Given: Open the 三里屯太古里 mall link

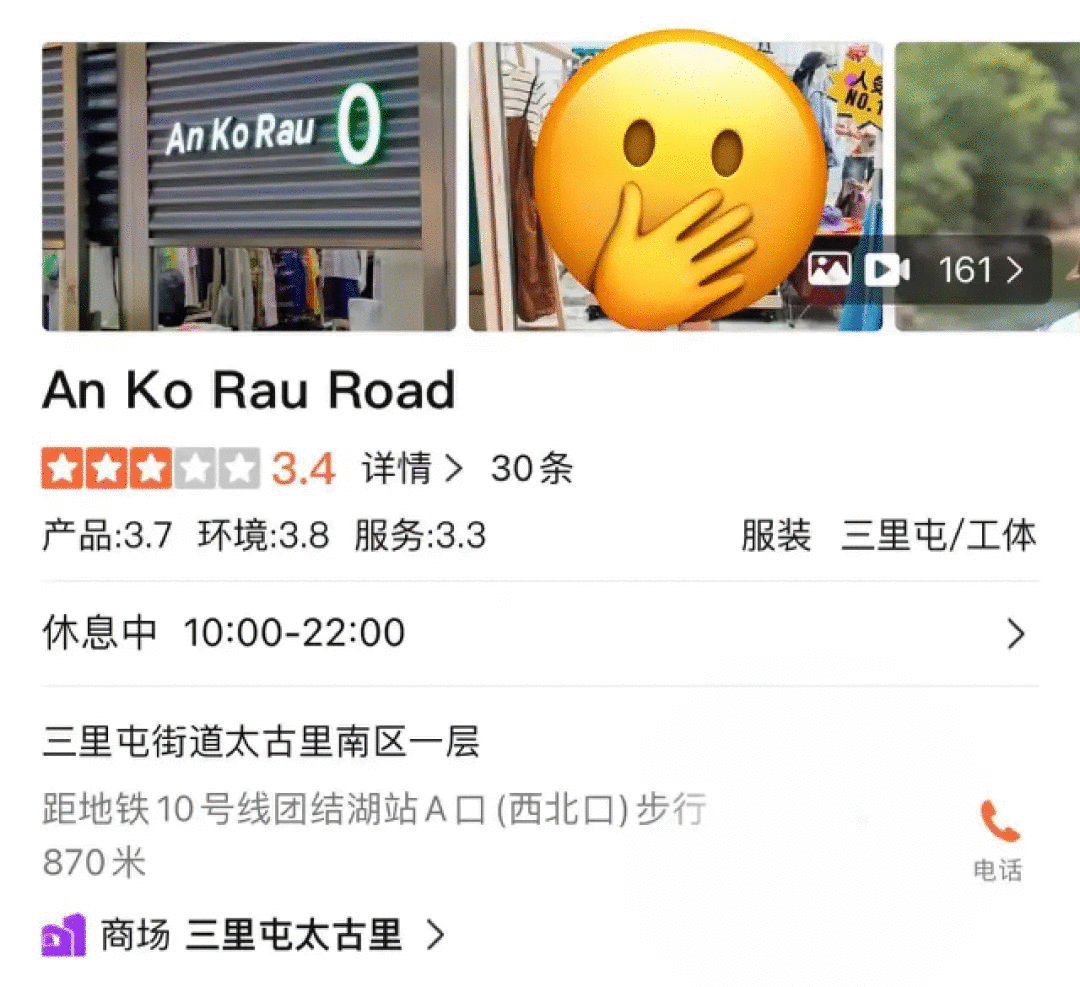Looking at the screenshot, I should click(293, 937).
